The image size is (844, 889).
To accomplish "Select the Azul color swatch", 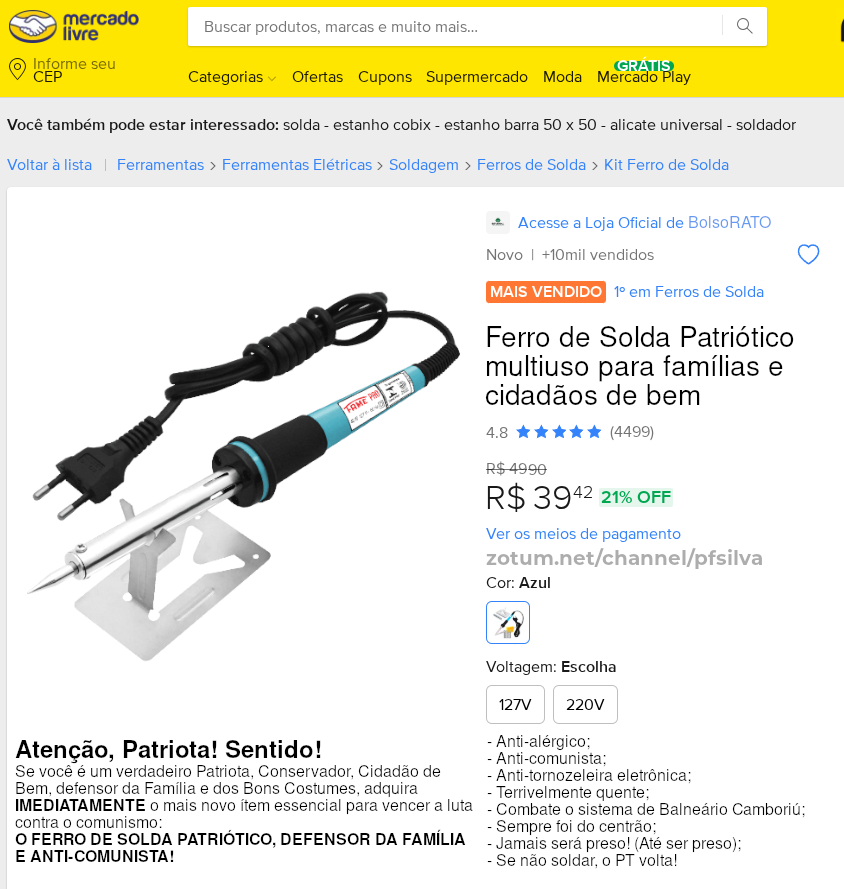I will [508, 622].
